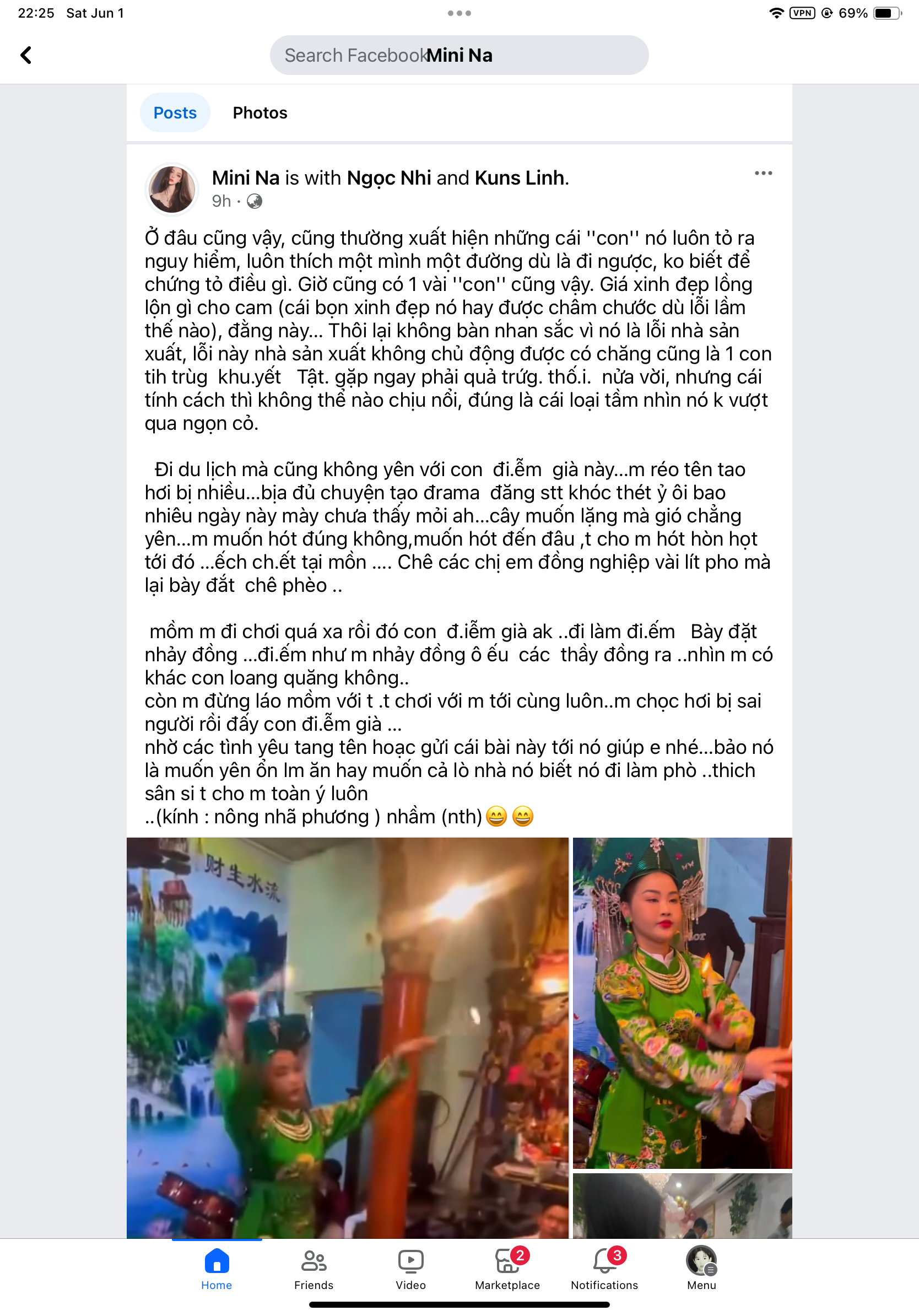
Task: Open the Menu tab
Action: tap(701, 1269)
